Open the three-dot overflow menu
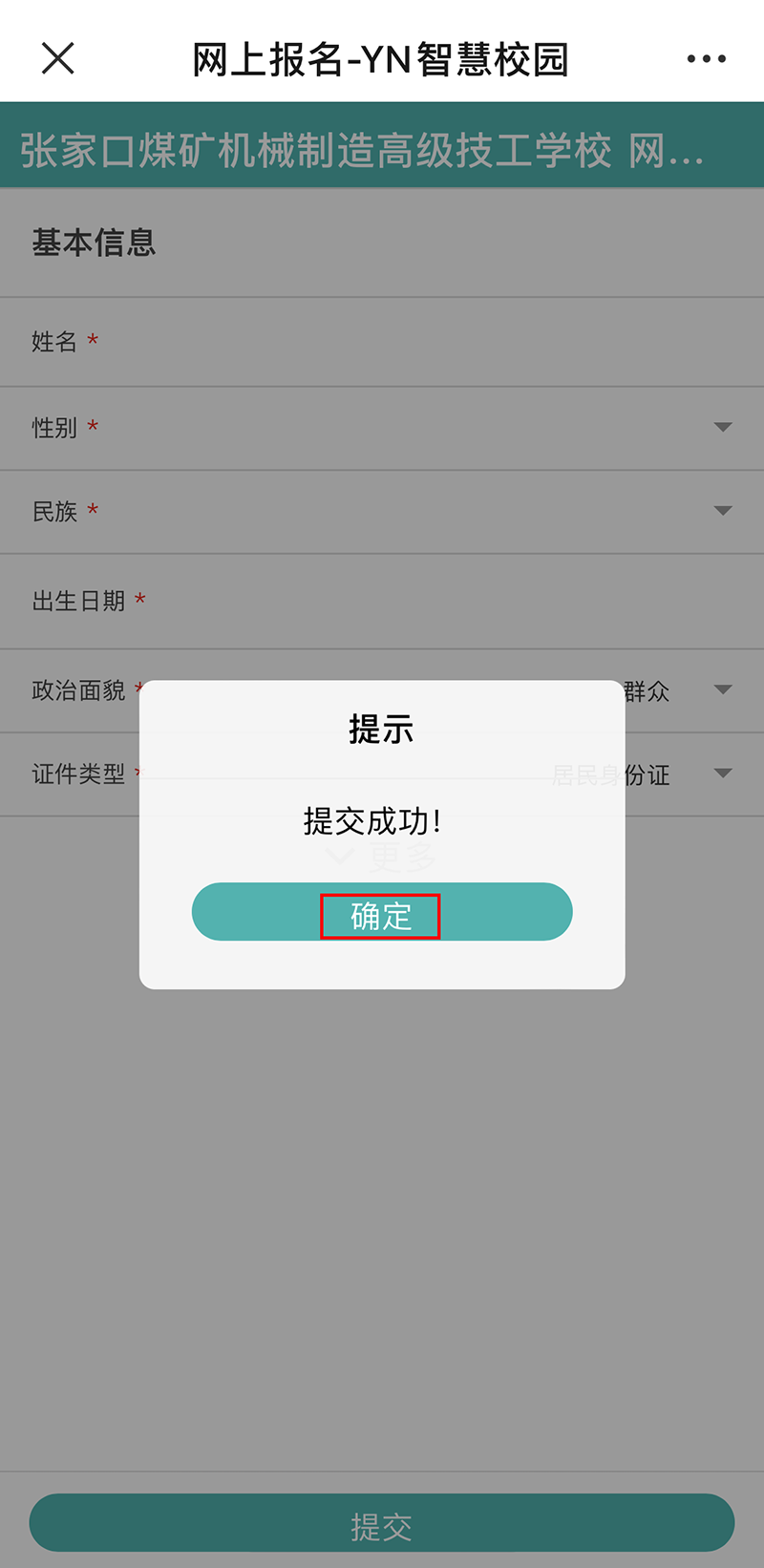The height and width of the screenshot is (1568, 764). click(x=706, y=59)
